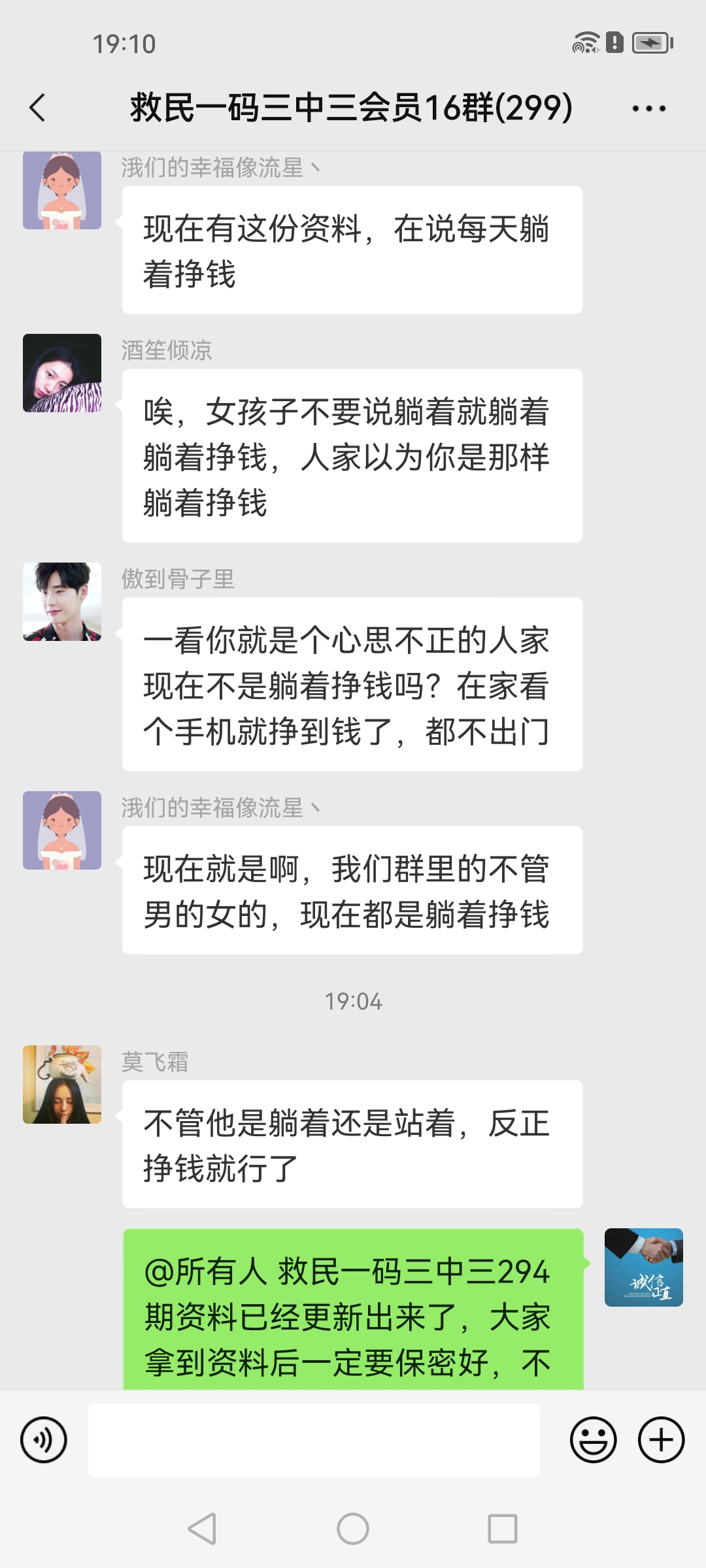Image resolution: width=706 pixels, height=1568 pixels.
Task: View 莫飞霜's profile avatar
Action: pyautogui.click(x=62, y=1085)
